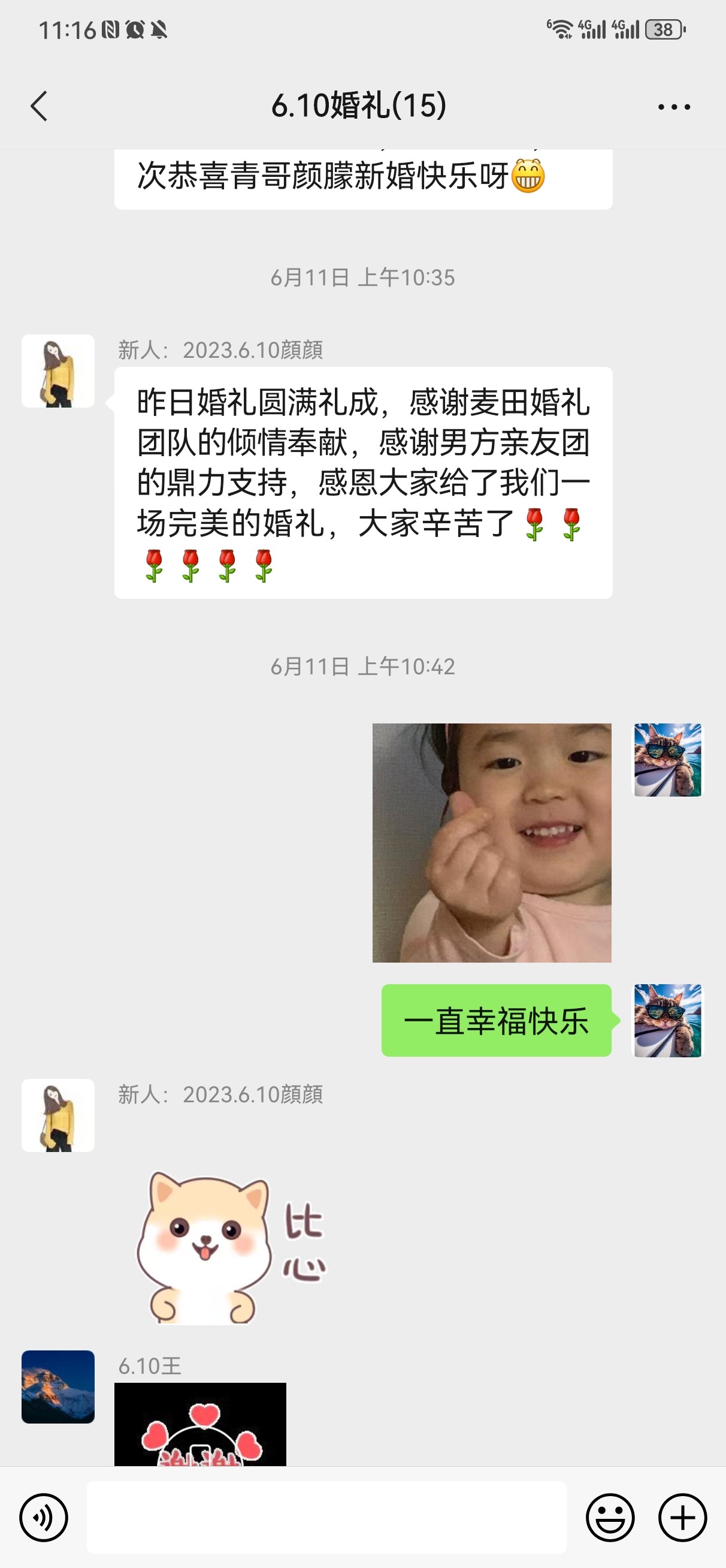The height and width of the screenshot is (1568, 726).
Task: Open my cat avatar beside 一直幸福快乐
Action: click(x=667, y=1020)
